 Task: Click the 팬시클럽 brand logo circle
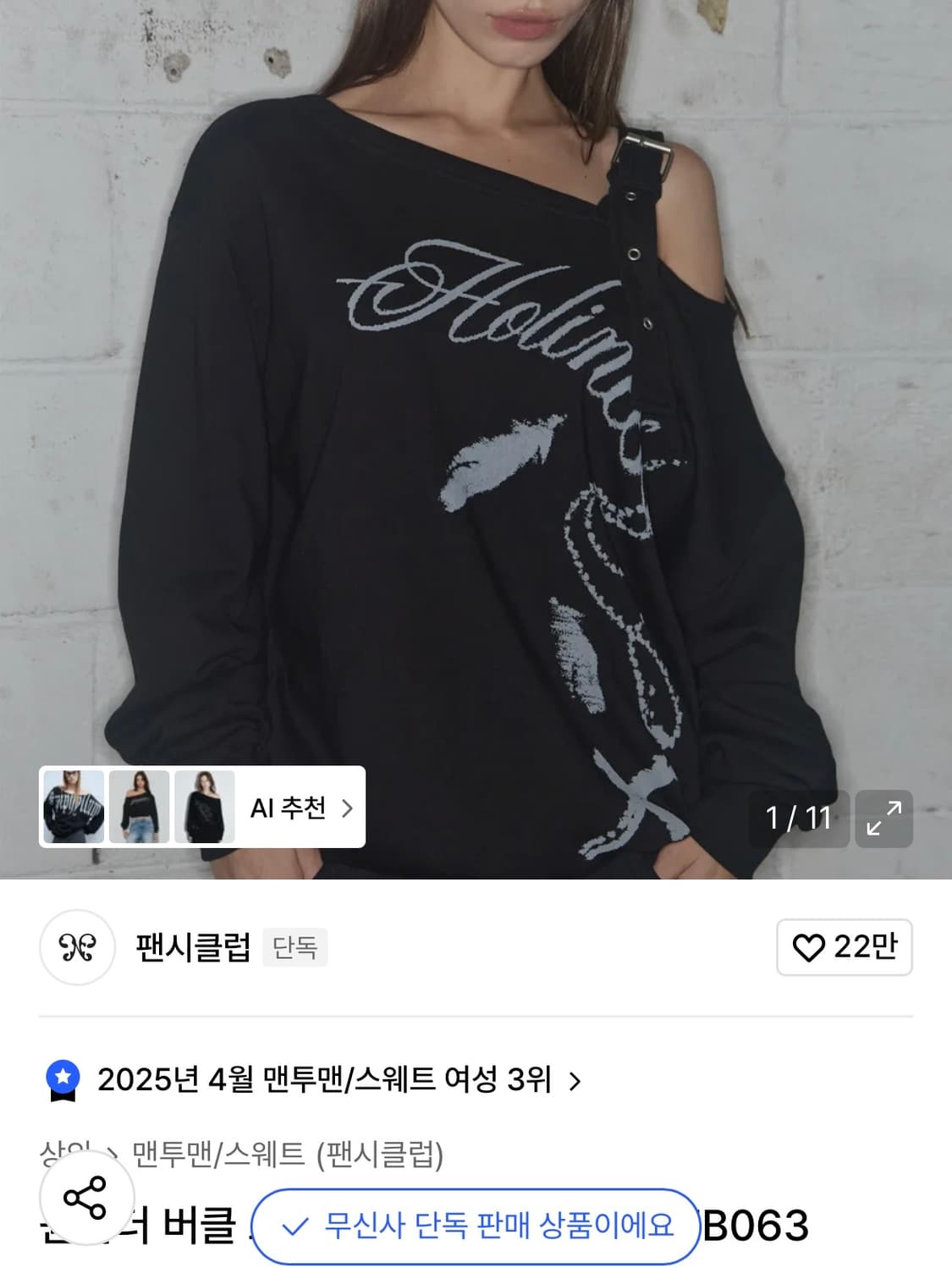tap(76, 948)
